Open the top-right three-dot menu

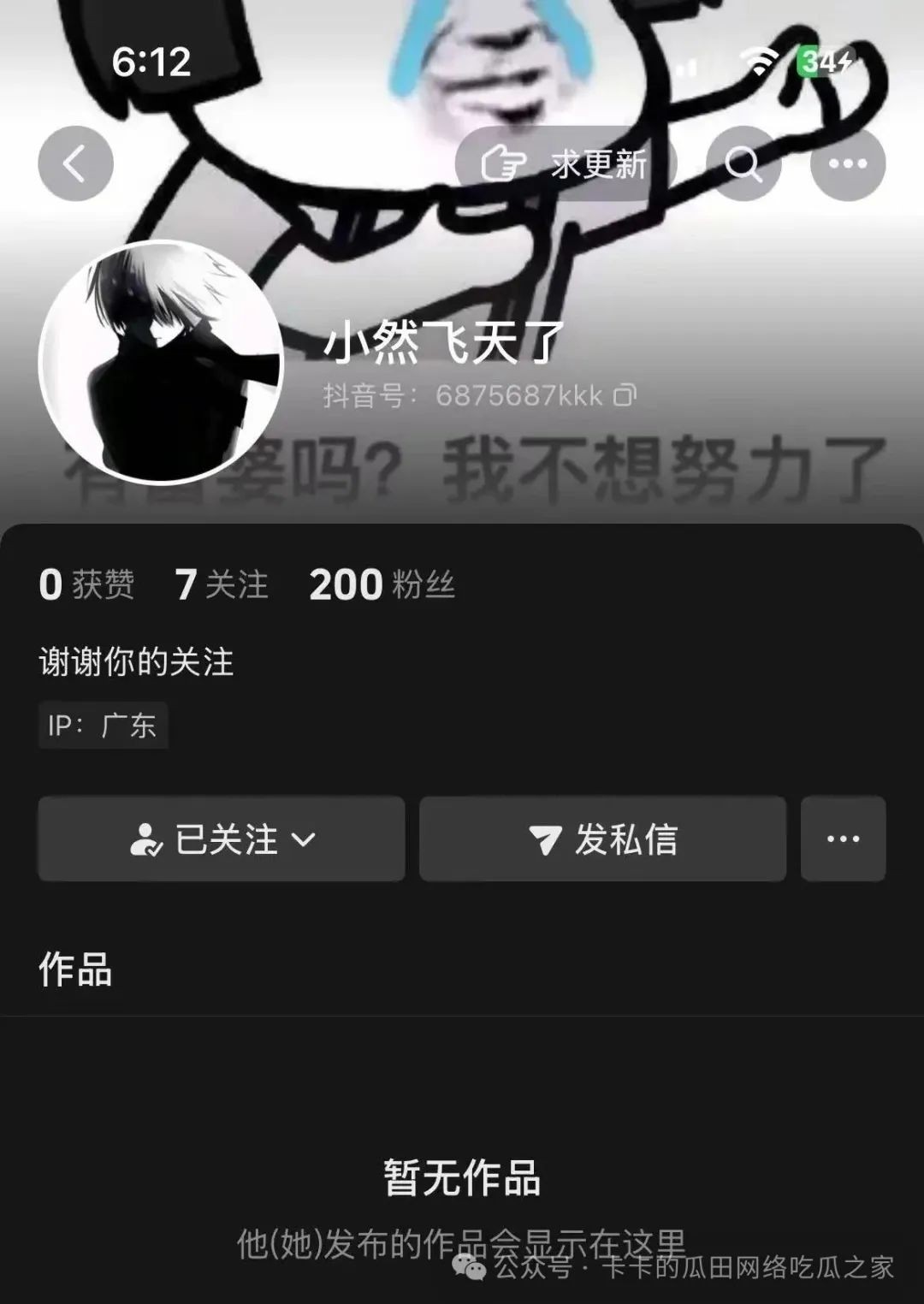847,163
